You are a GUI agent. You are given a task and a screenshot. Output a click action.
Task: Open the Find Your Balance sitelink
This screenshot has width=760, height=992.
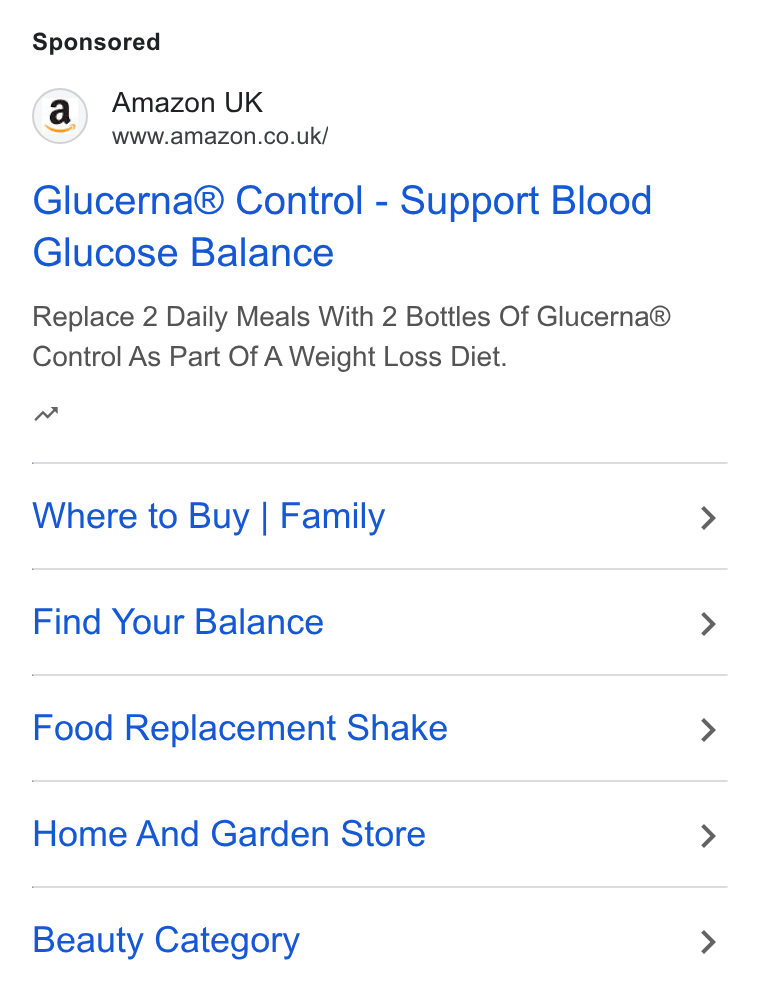tap(380, 623)
